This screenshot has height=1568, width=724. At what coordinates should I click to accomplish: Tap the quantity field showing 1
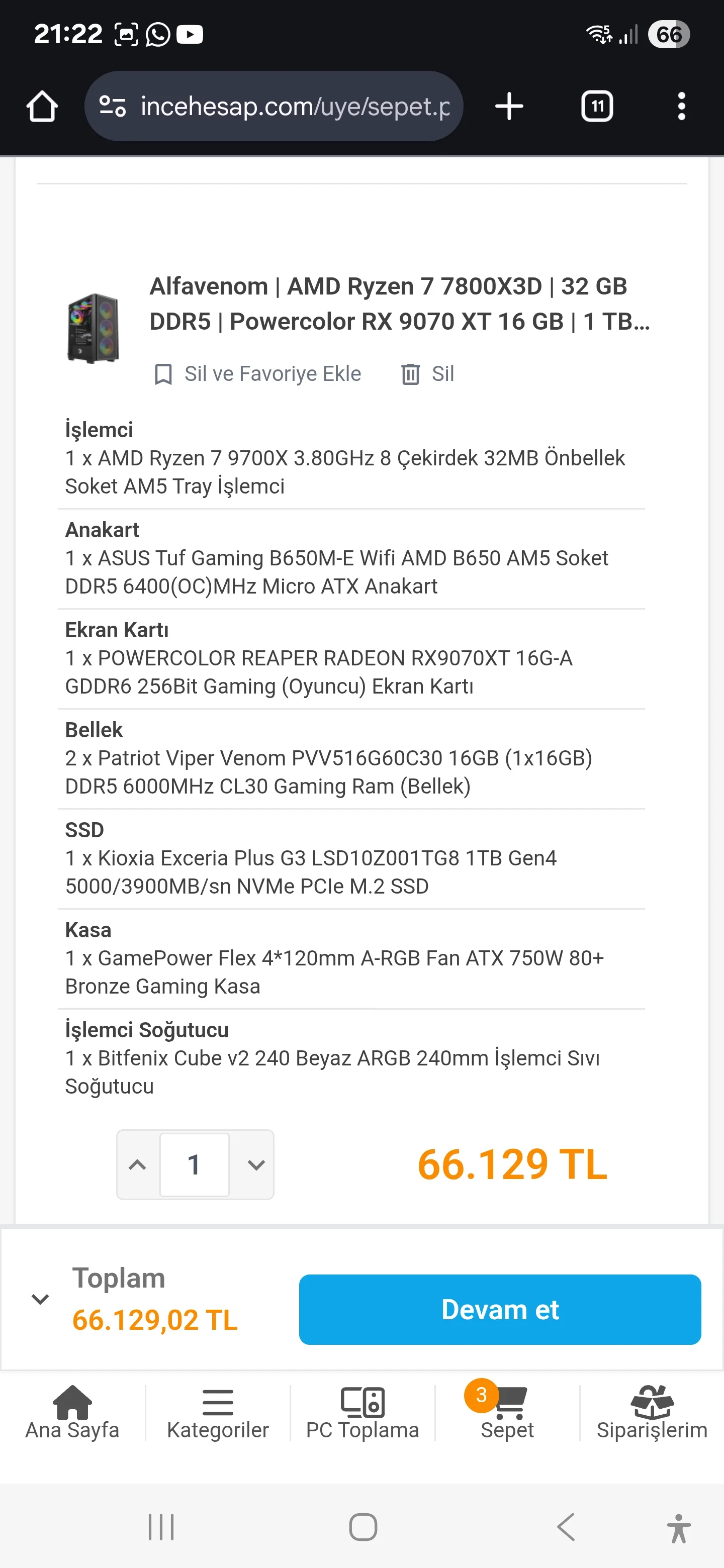click(194, 1164)
